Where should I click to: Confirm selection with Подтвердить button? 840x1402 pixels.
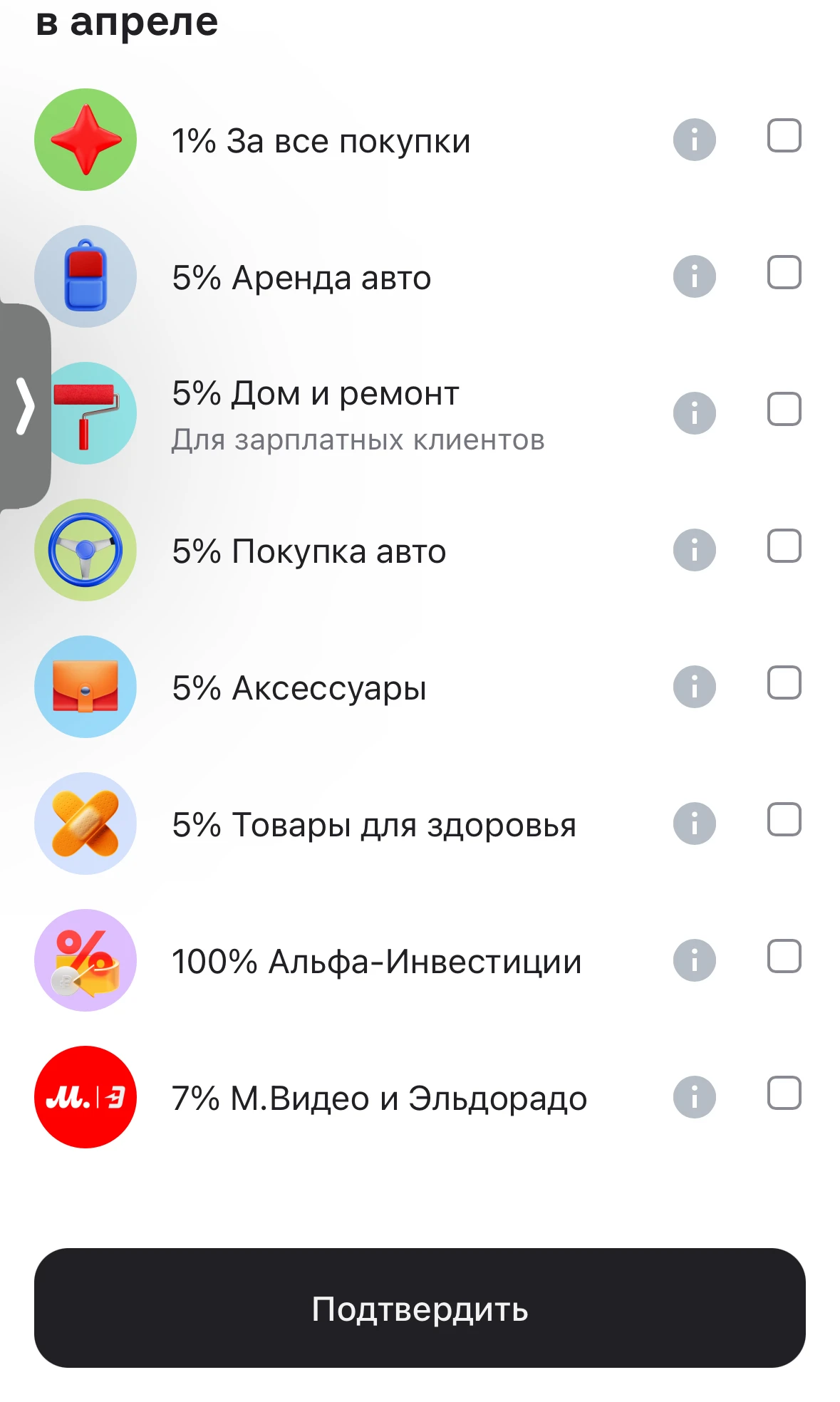click(420, 1308)
